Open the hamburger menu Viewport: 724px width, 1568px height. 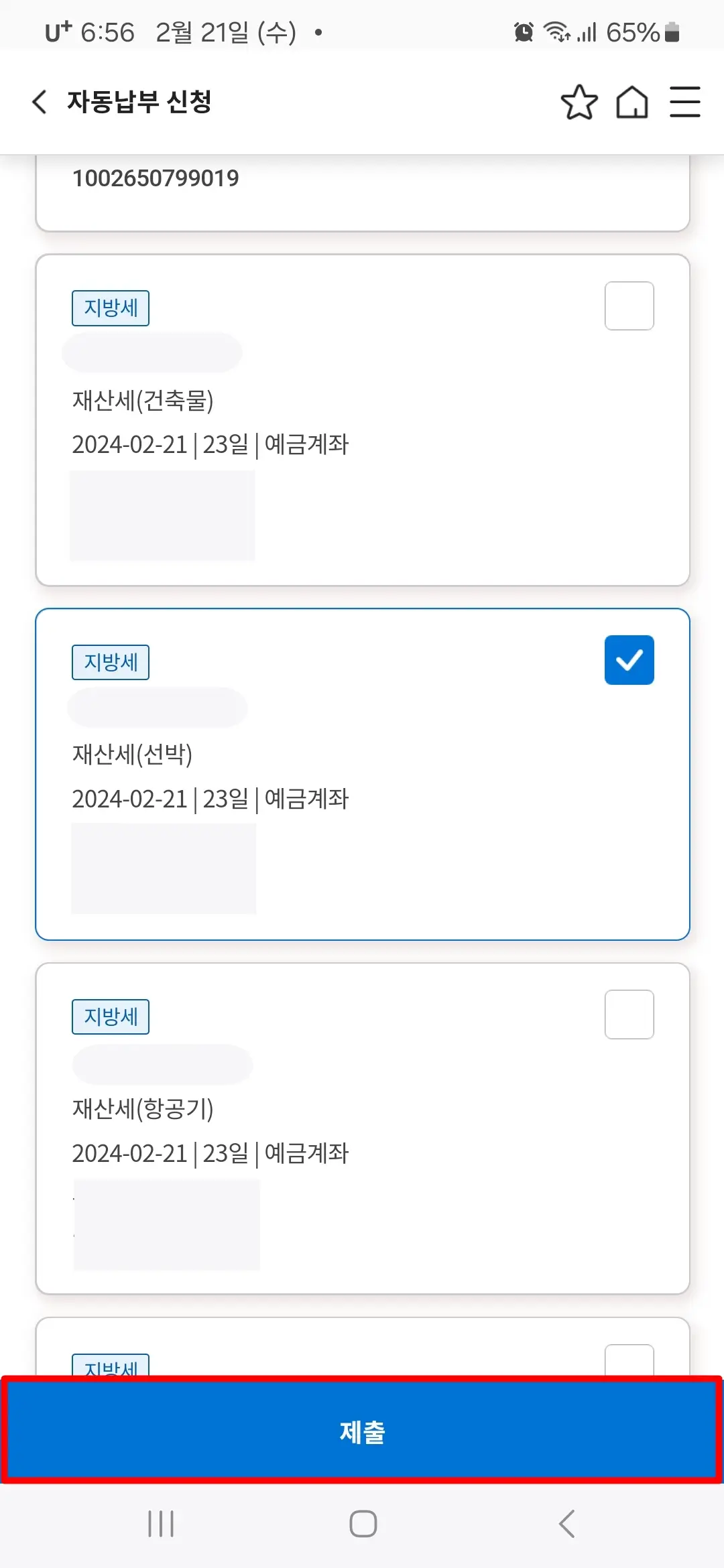[x=685, y=103]
